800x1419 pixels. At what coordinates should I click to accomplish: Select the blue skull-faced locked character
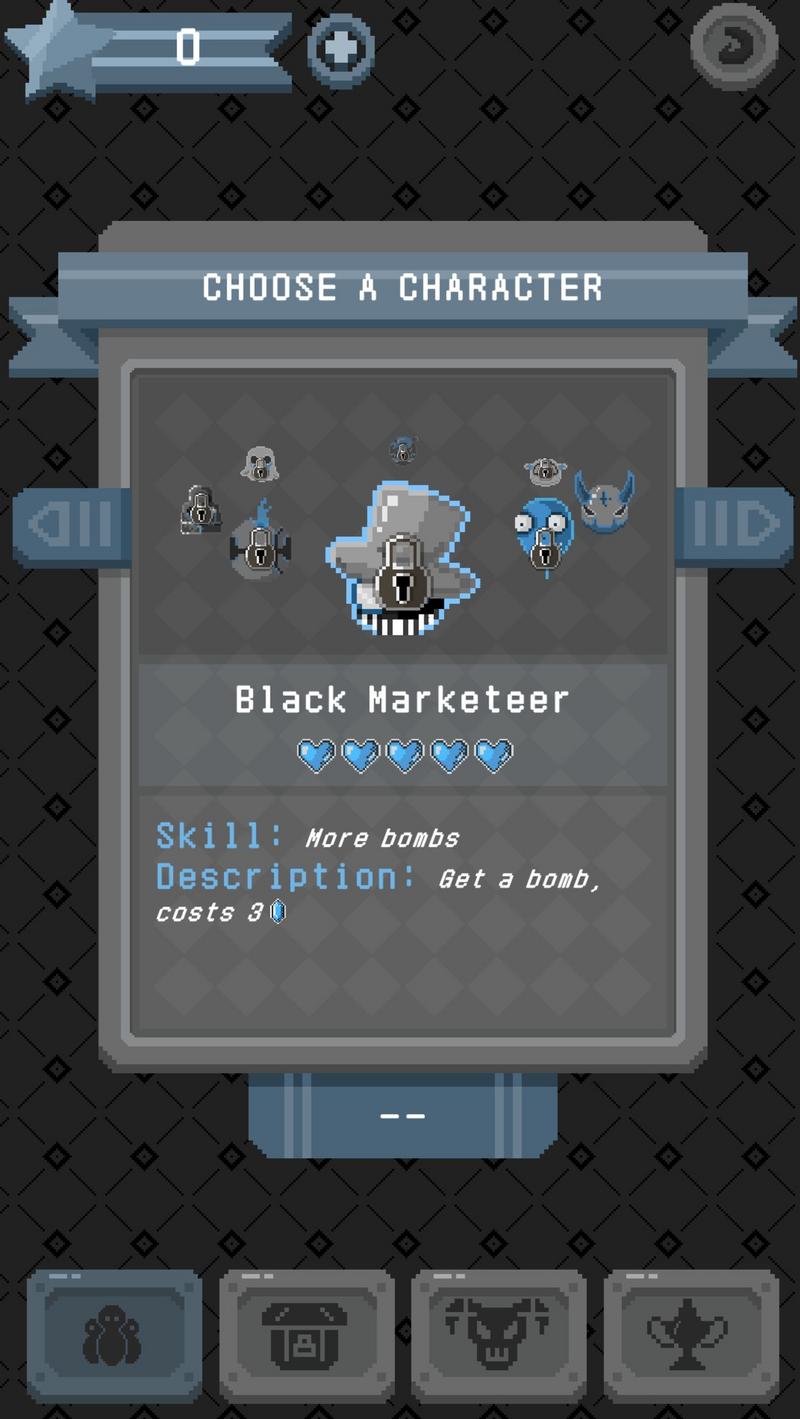click(543, 533)
